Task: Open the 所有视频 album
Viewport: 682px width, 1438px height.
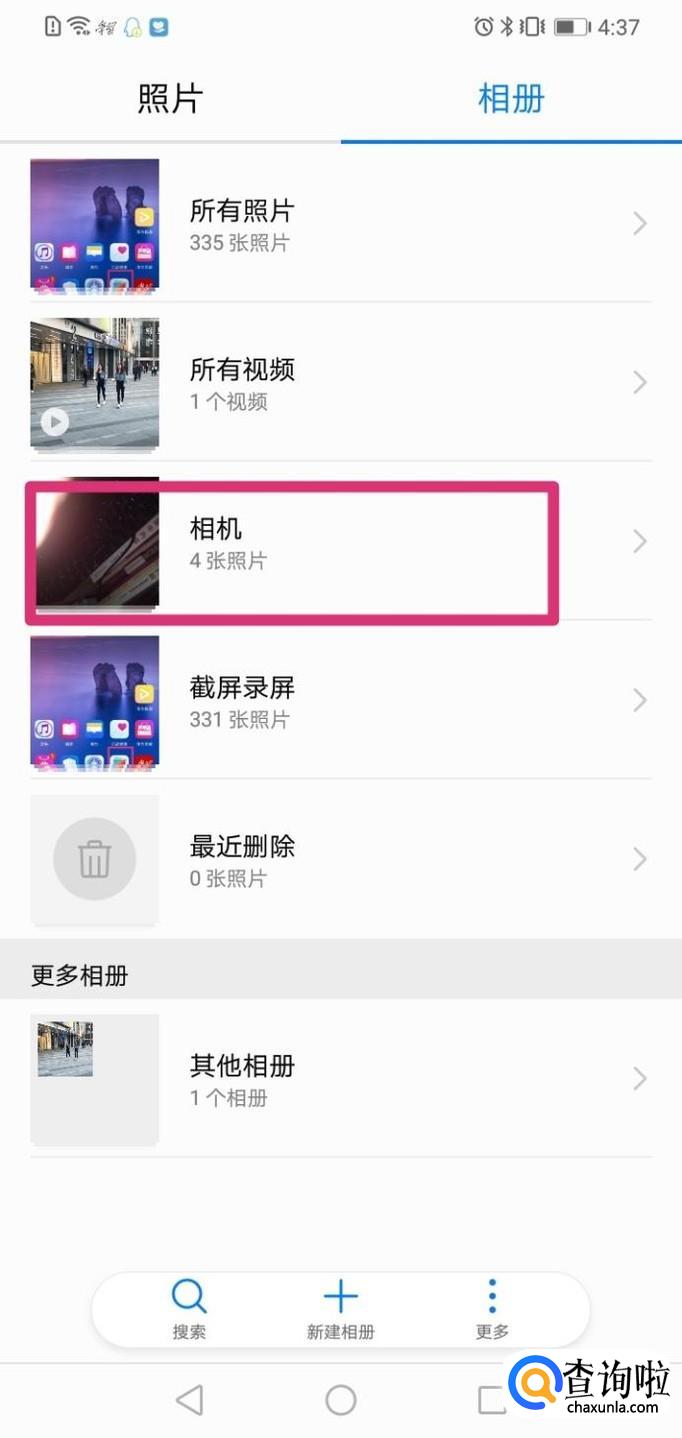Action: click(x=341, y=383)
